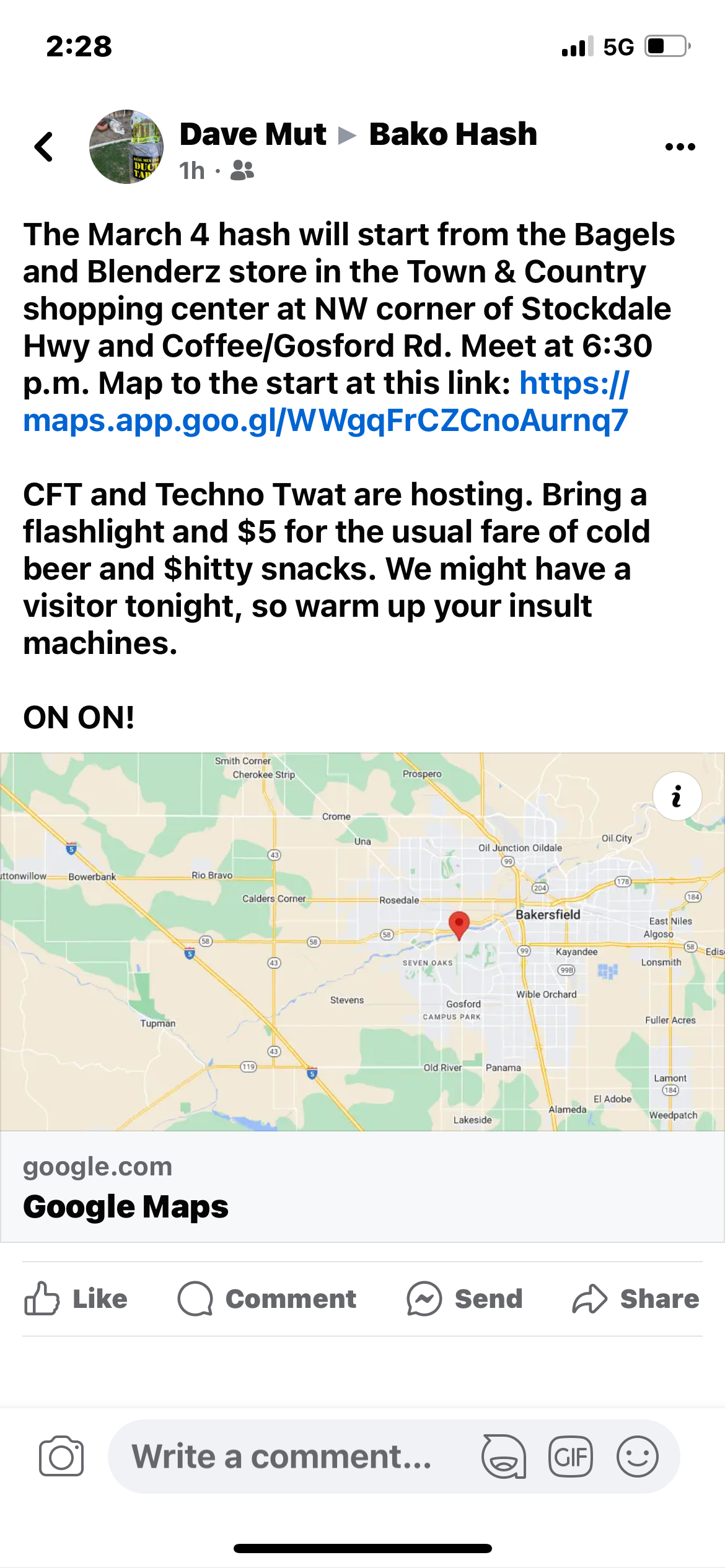Visit Dave Mut's profile name
Image resolution: width=725 pixels, height=1568 pixels.
coord(253,134)
